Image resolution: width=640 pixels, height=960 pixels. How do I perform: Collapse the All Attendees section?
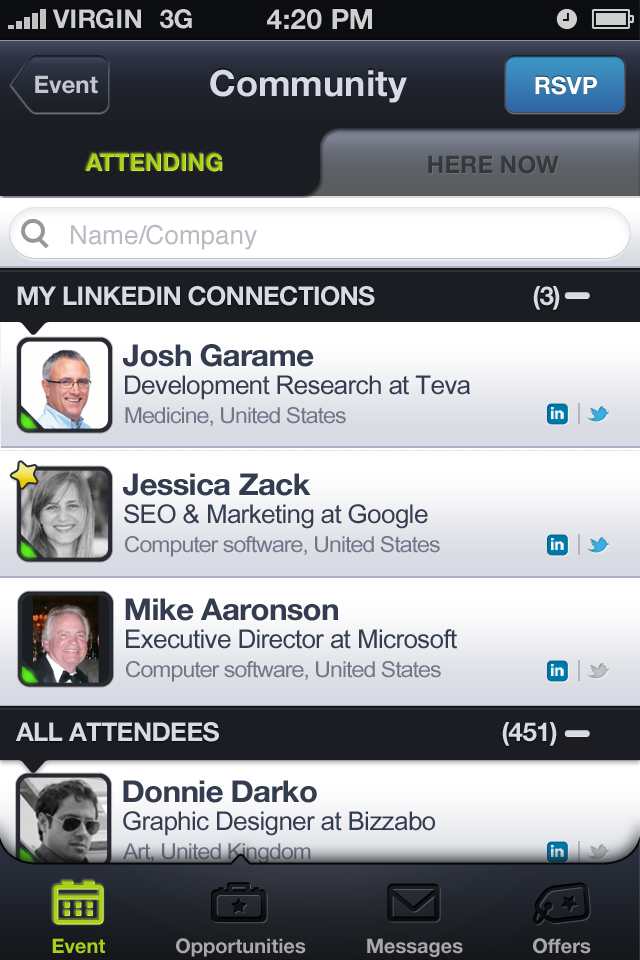coord(577,733)
